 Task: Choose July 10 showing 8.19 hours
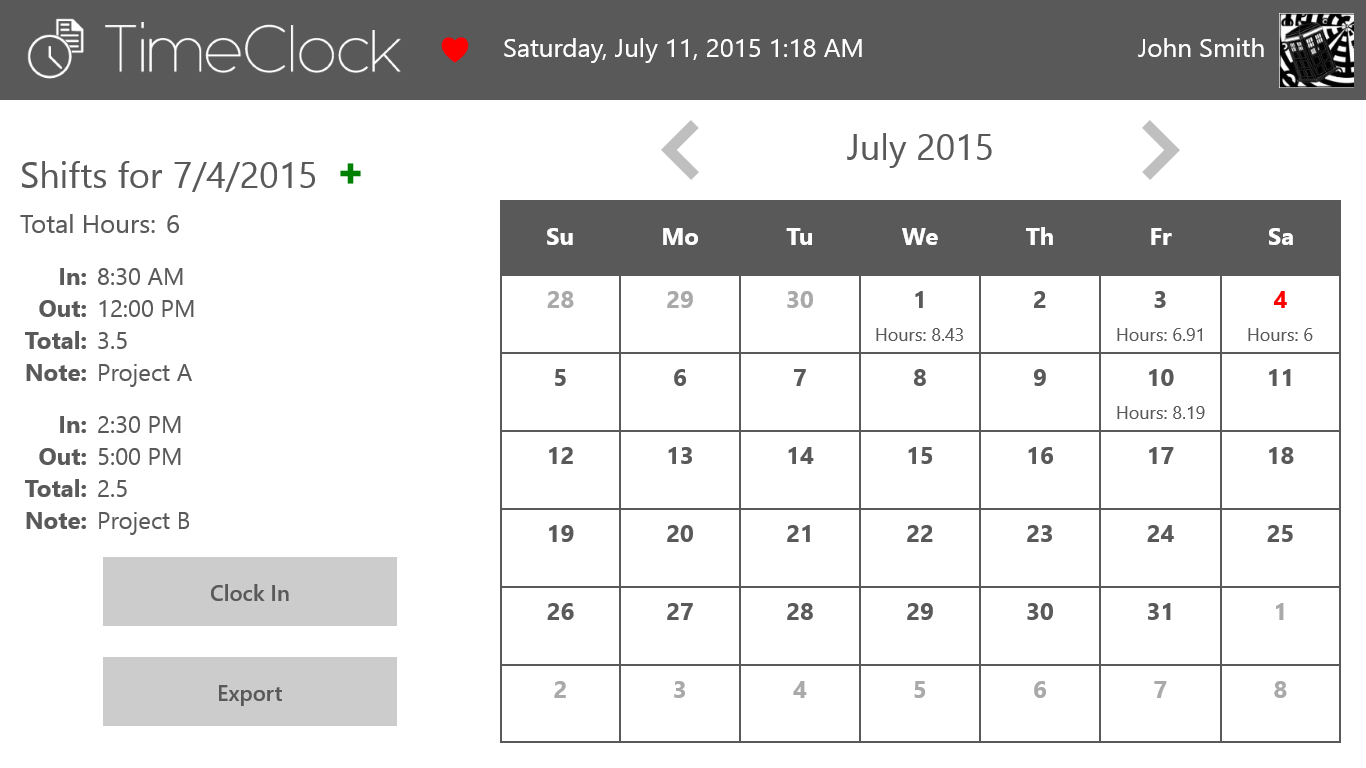coord(1160,392)
